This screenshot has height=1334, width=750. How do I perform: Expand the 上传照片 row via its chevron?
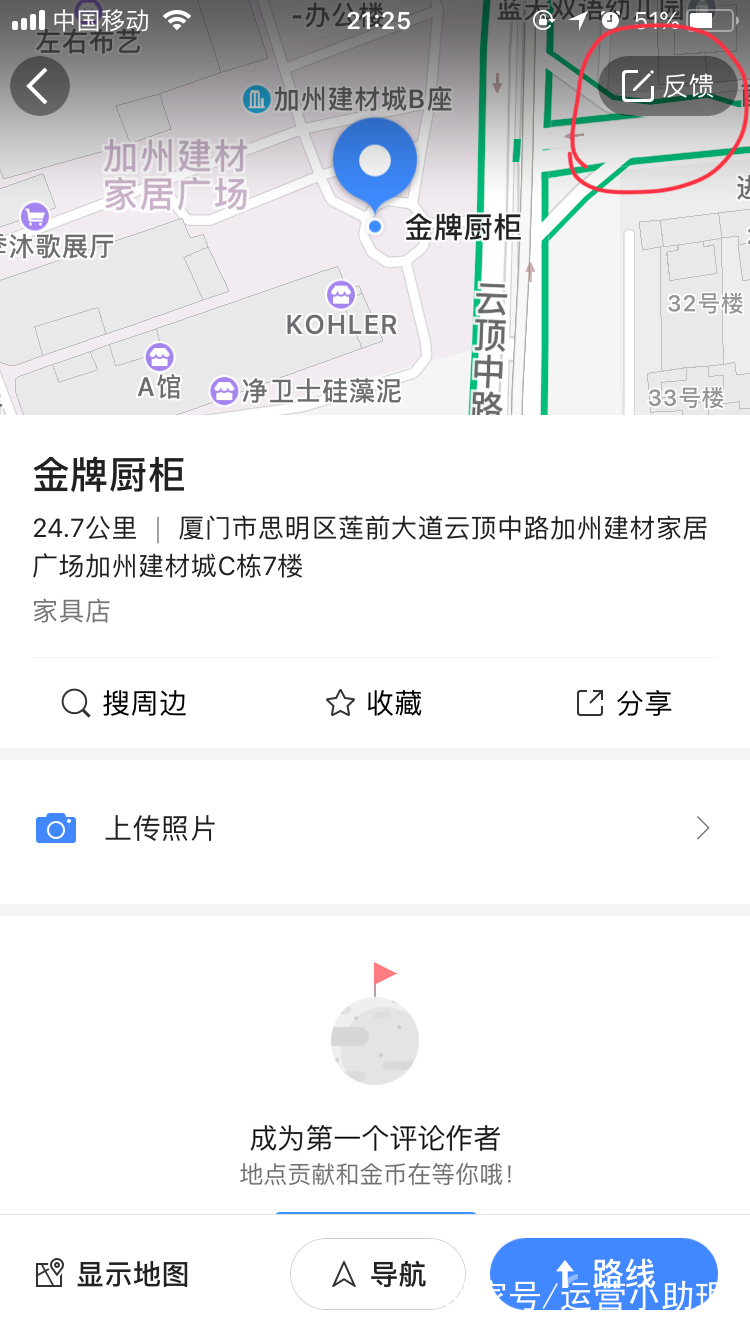coord(703,828)
